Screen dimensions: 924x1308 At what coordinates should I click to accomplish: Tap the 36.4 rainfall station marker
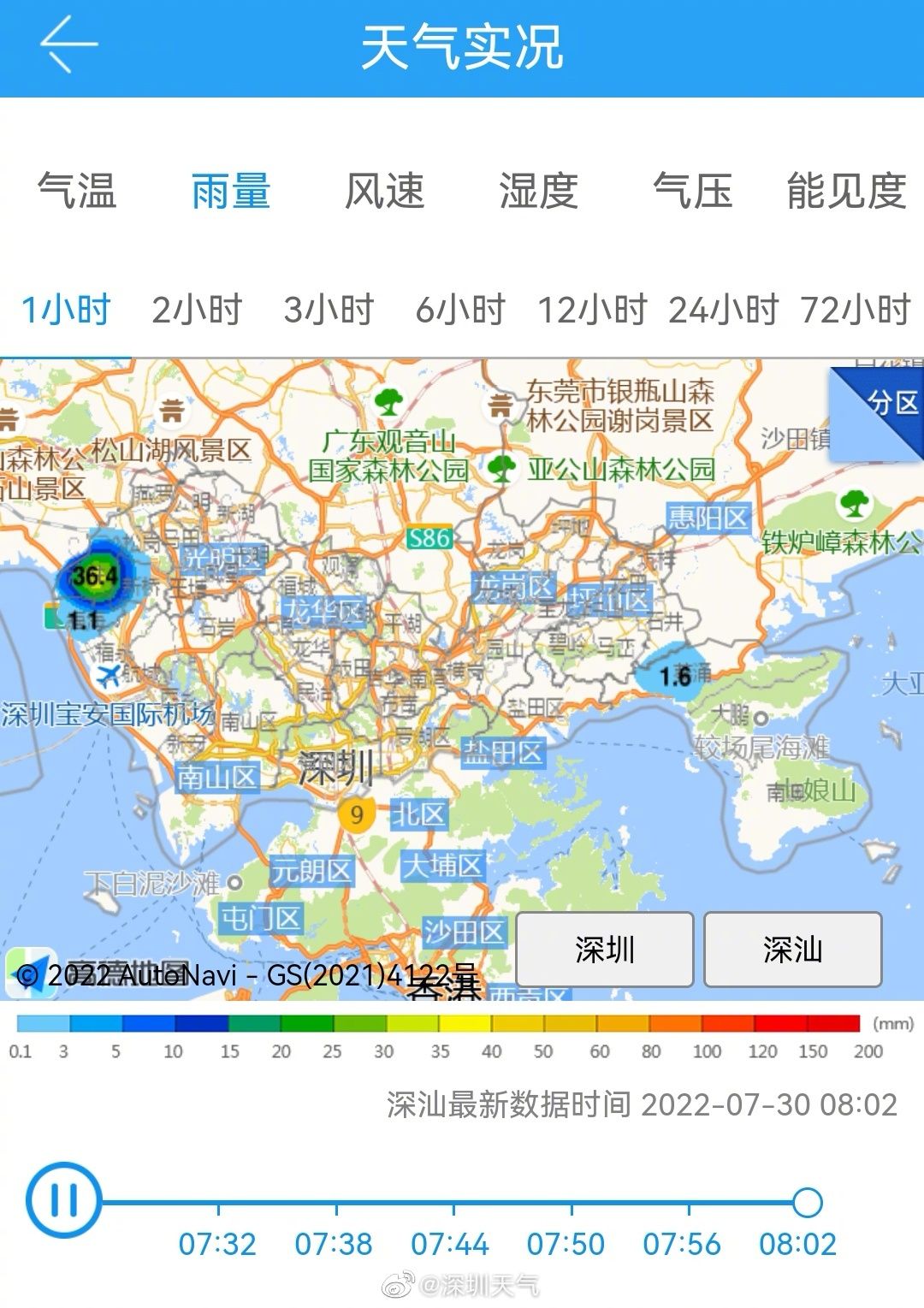(96, 576)
